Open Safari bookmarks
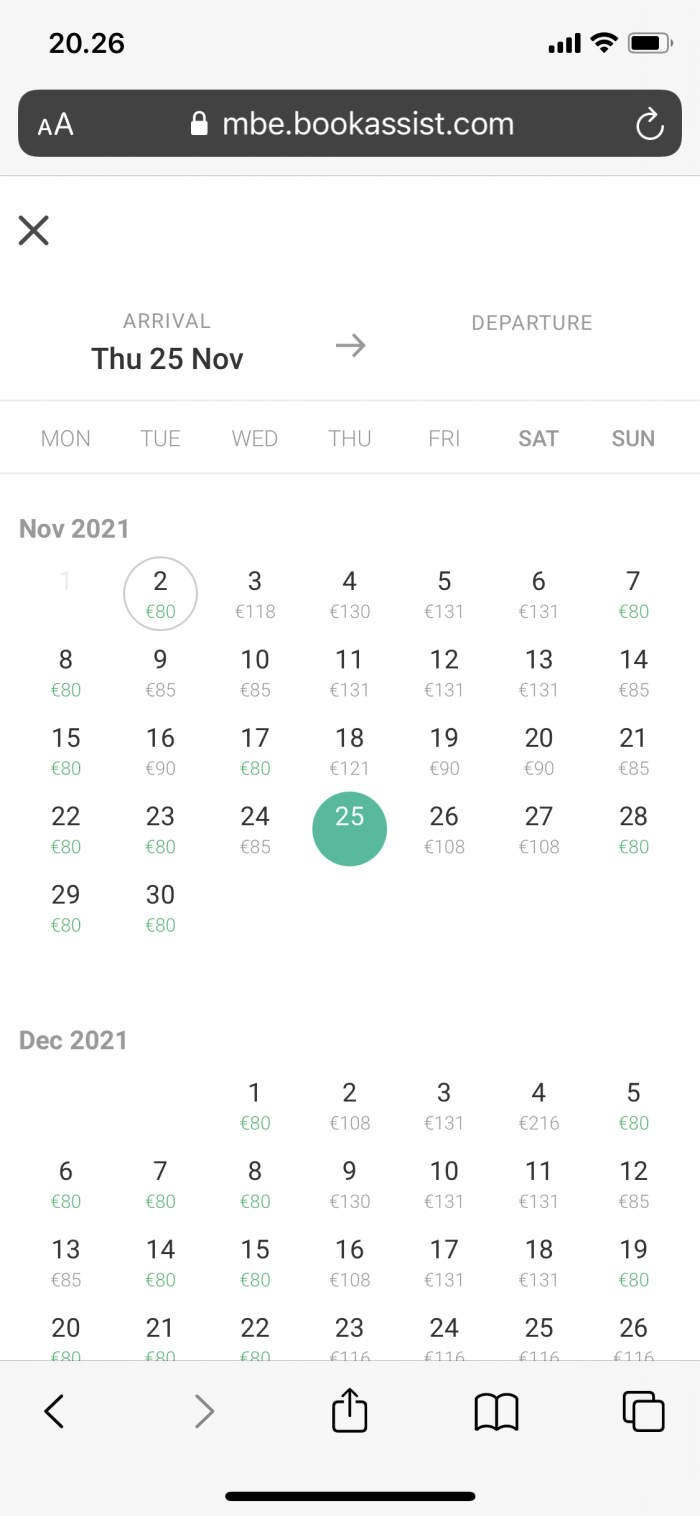The height and width of the screenshot is (1516, 700). click(496, 1412)
